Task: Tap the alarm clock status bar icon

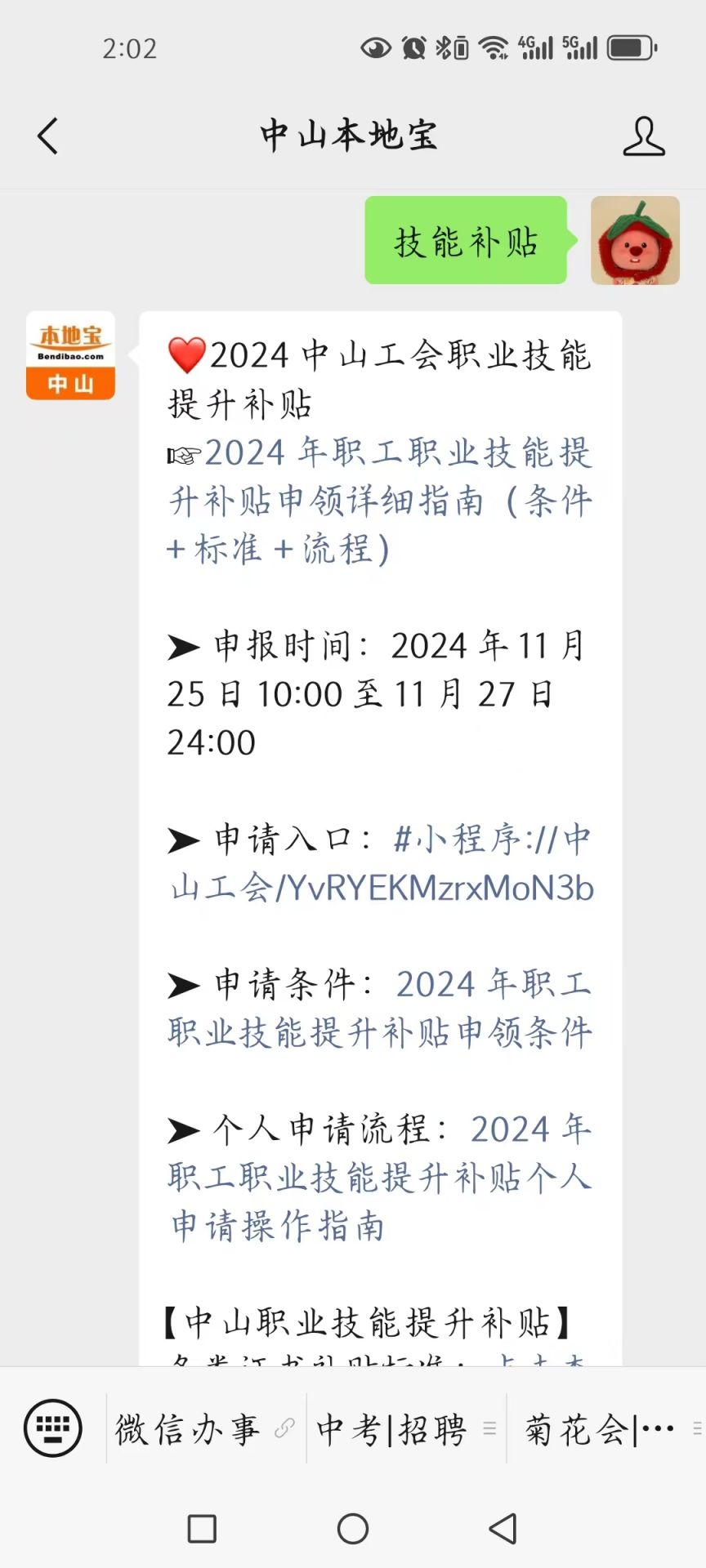Action: (x=413, y=47)
